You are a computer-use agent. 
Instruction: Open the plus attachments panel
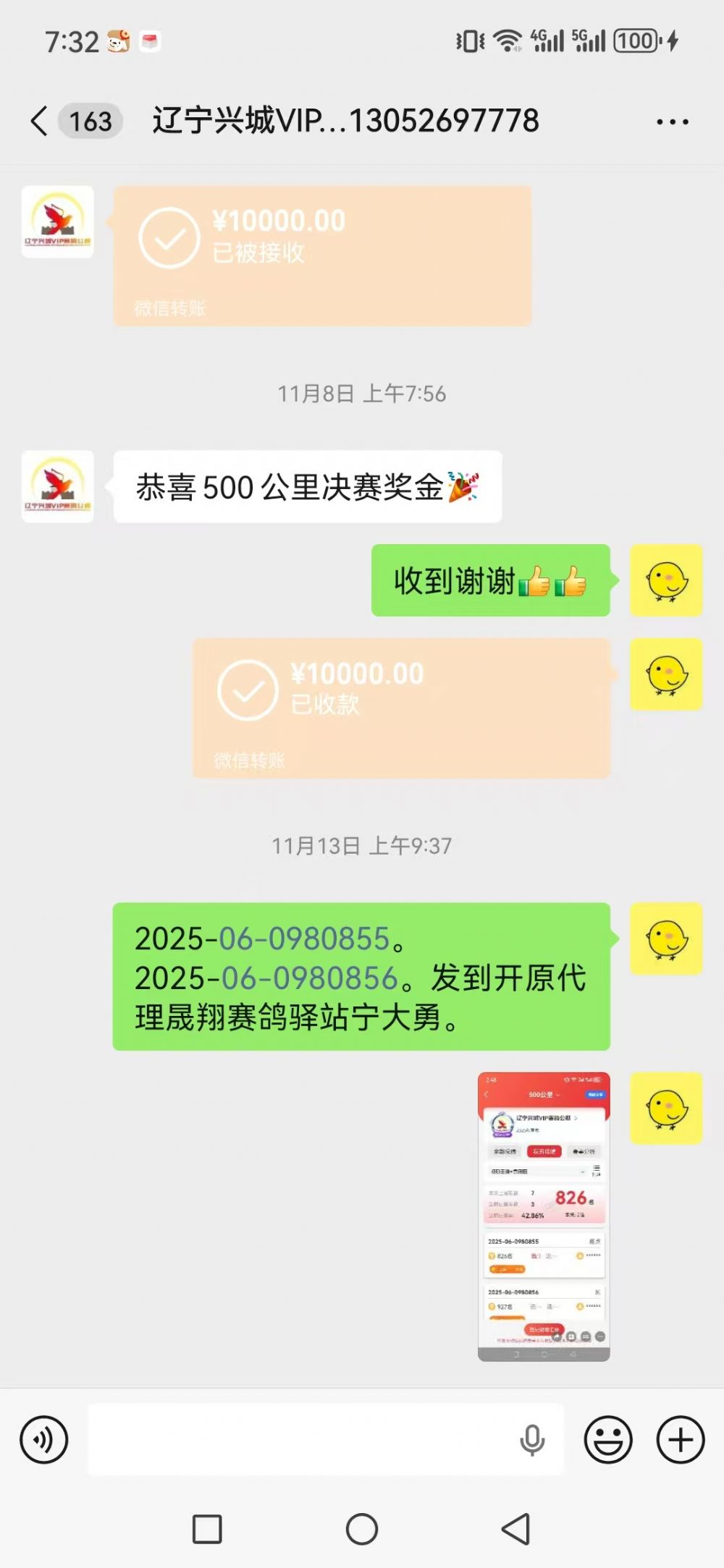(x=681, y=1439)
